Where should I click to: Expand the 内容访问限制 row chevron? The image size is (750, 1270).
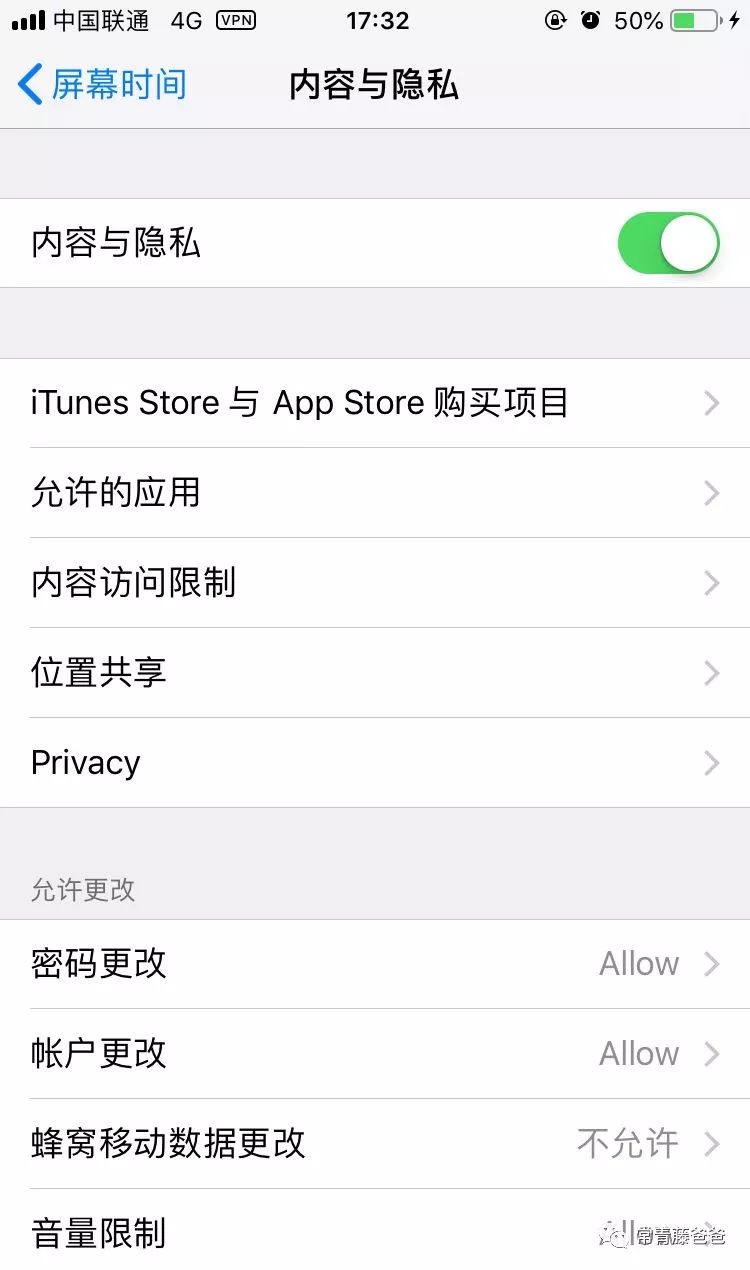(711, 583)
